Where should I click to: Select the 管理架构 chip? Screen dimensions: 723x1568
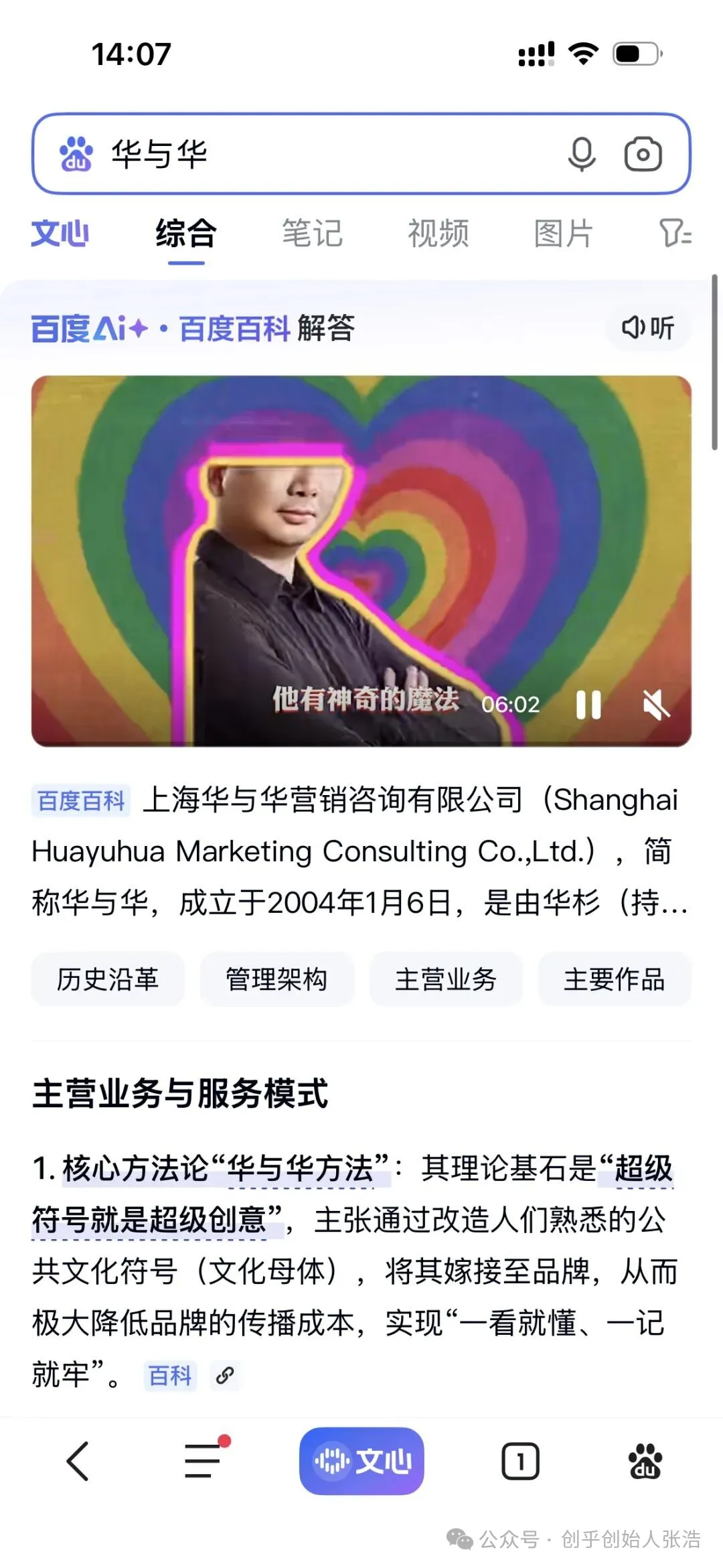pos(276,979)
